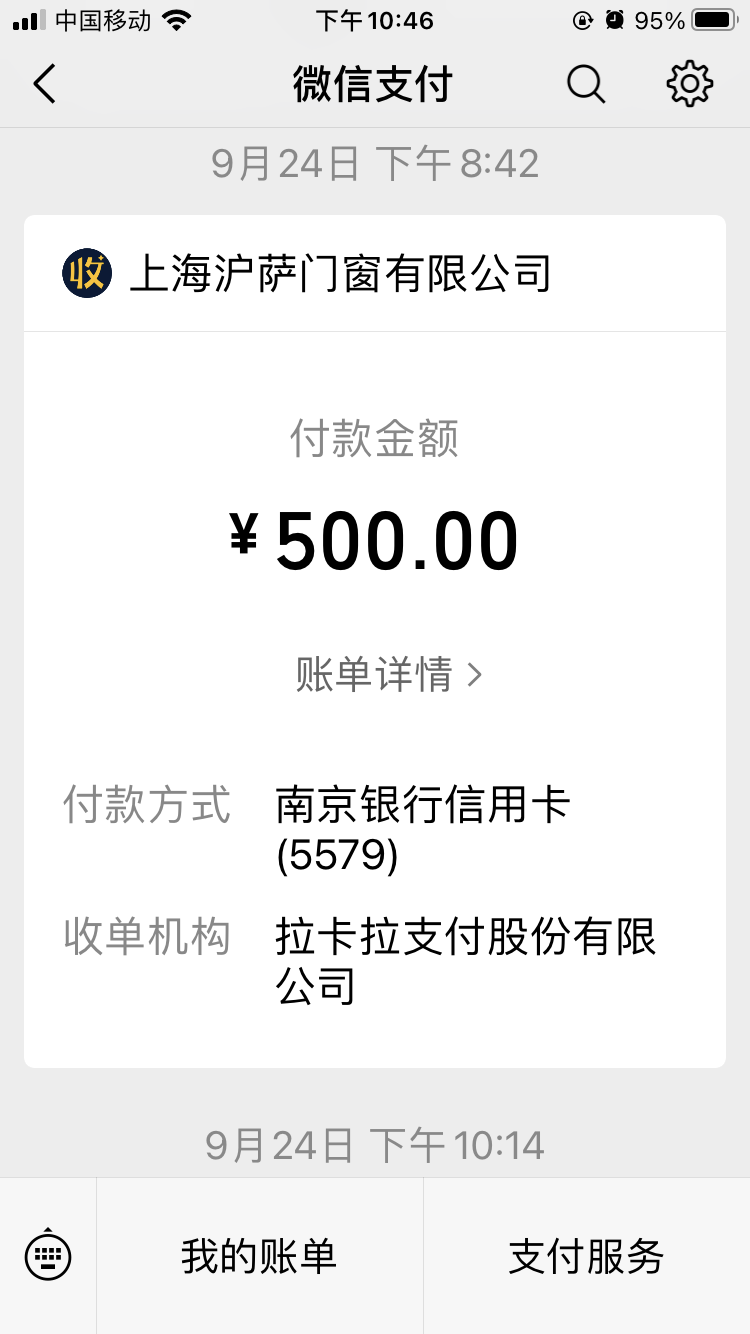Open the settings gear icon
This screenshot has width=750, height=1334.
coord(689,84)
